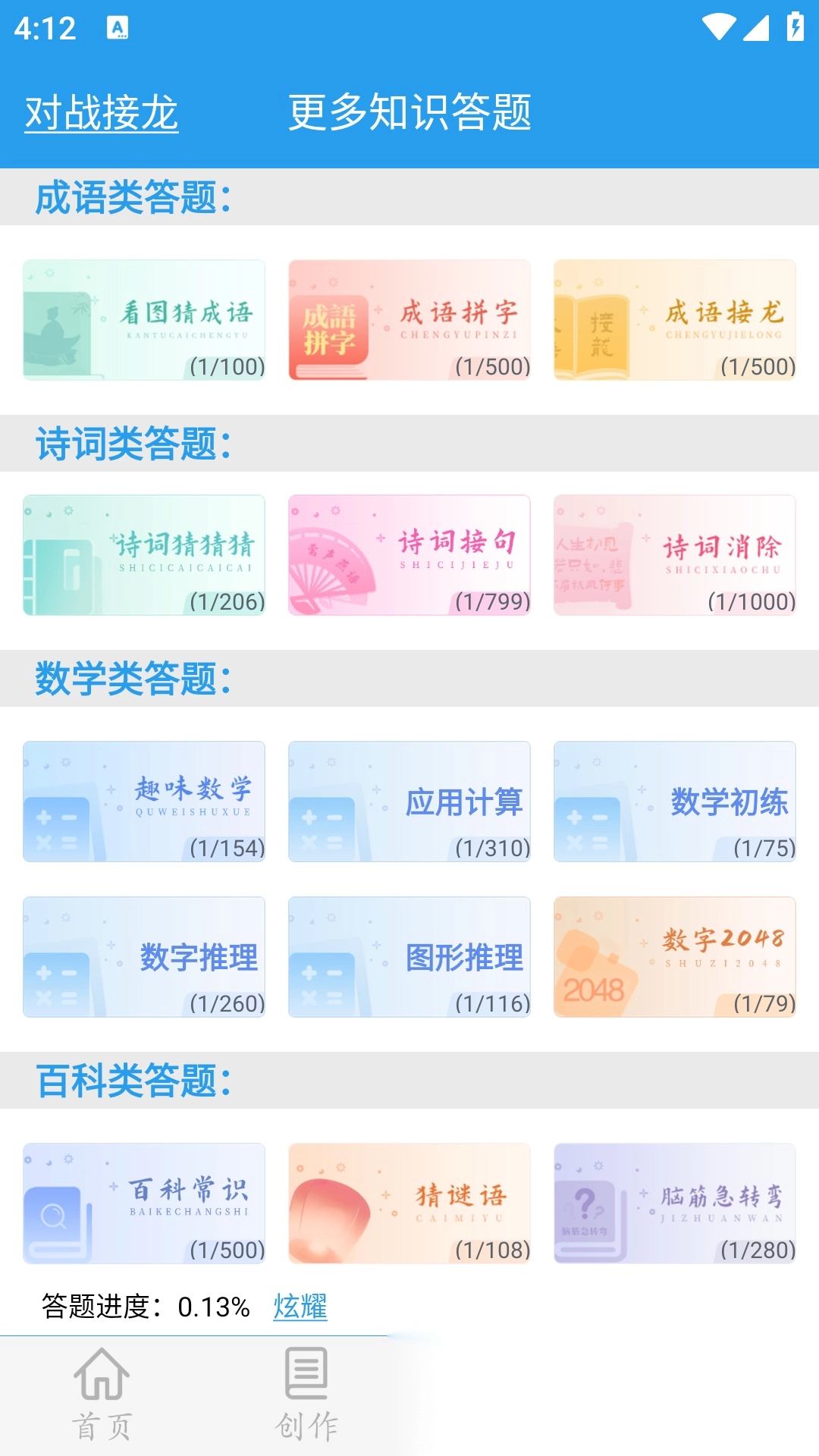Start the 猜谜语 riddle quiz
The image size is (819, 1456).
[x=409, y=1203]
